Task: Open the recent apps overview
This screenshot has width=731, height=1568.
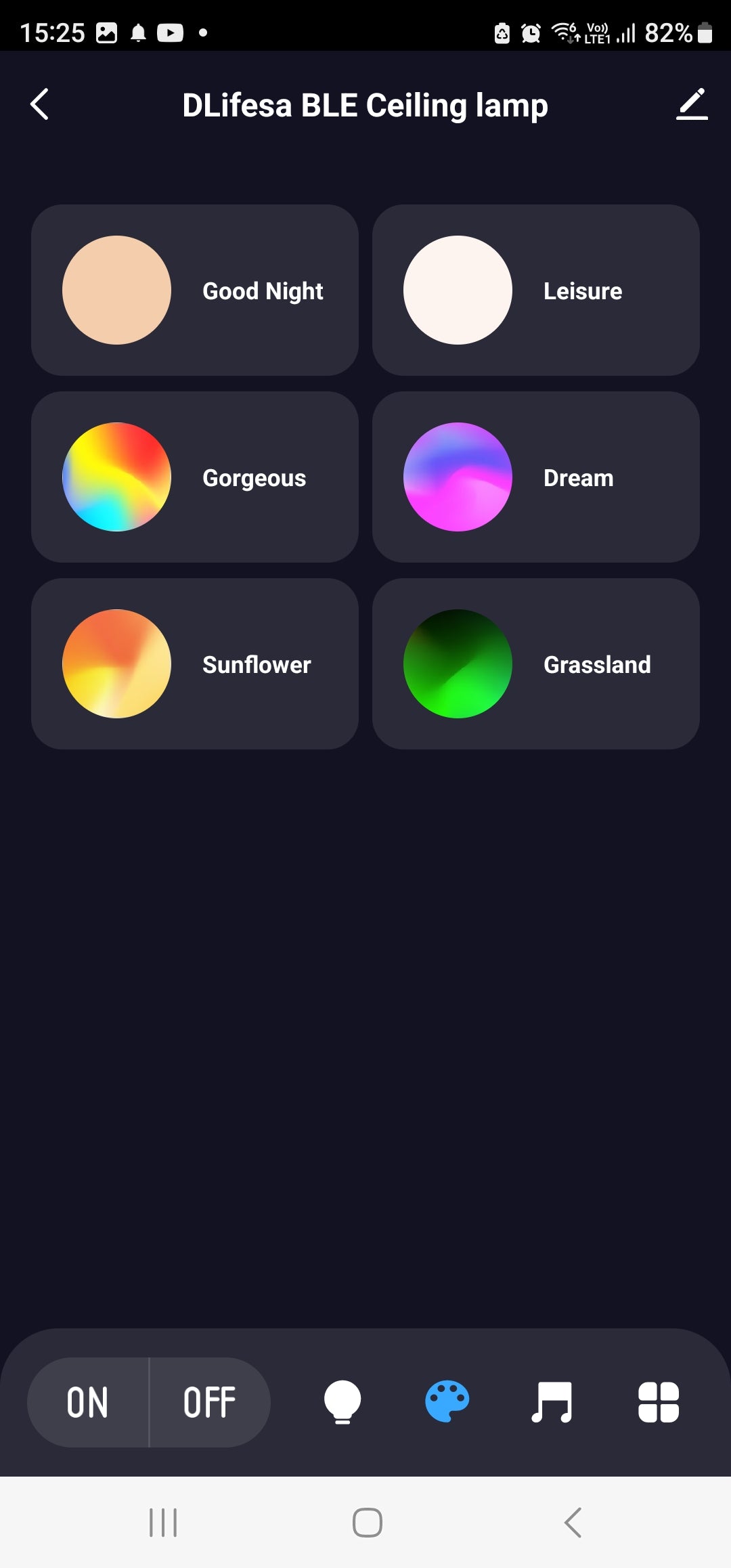Action: 163,1523
